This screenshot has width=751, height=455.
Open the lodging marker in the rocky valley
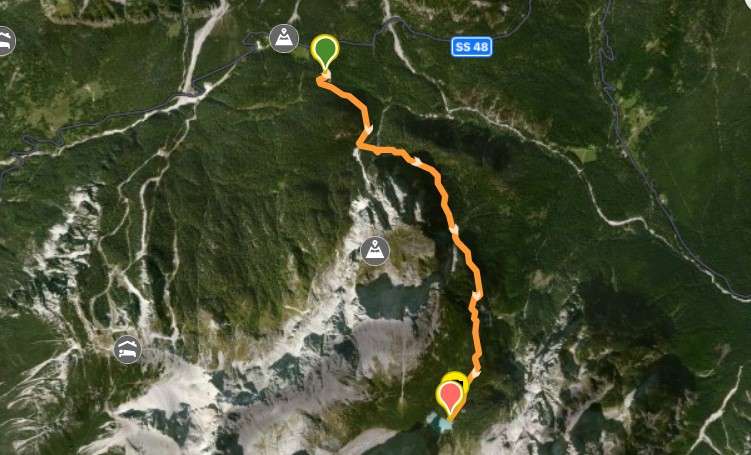pyautogui.click(x=127, y=350)
